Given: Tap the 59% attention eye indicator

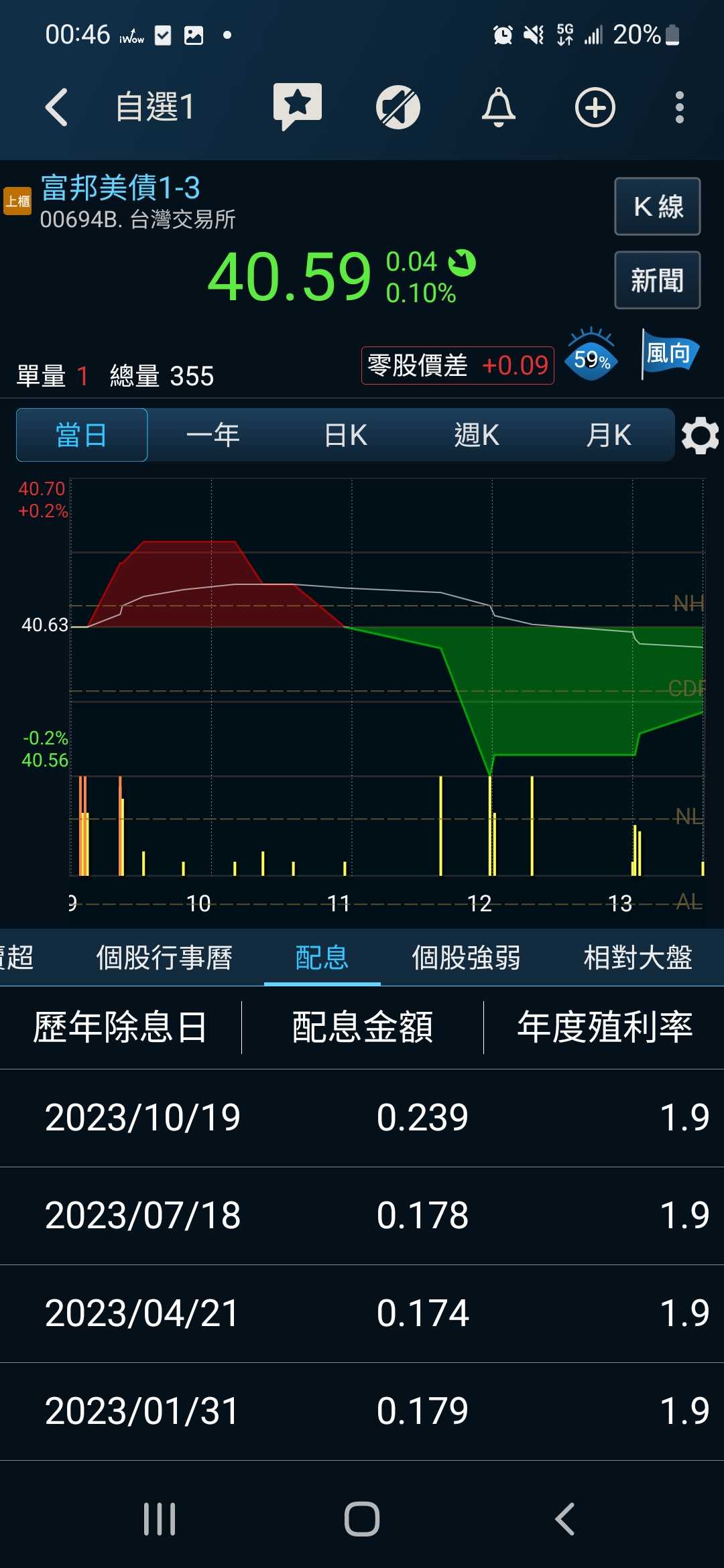Looking at the screenshot, I should [x=593, y=354].
